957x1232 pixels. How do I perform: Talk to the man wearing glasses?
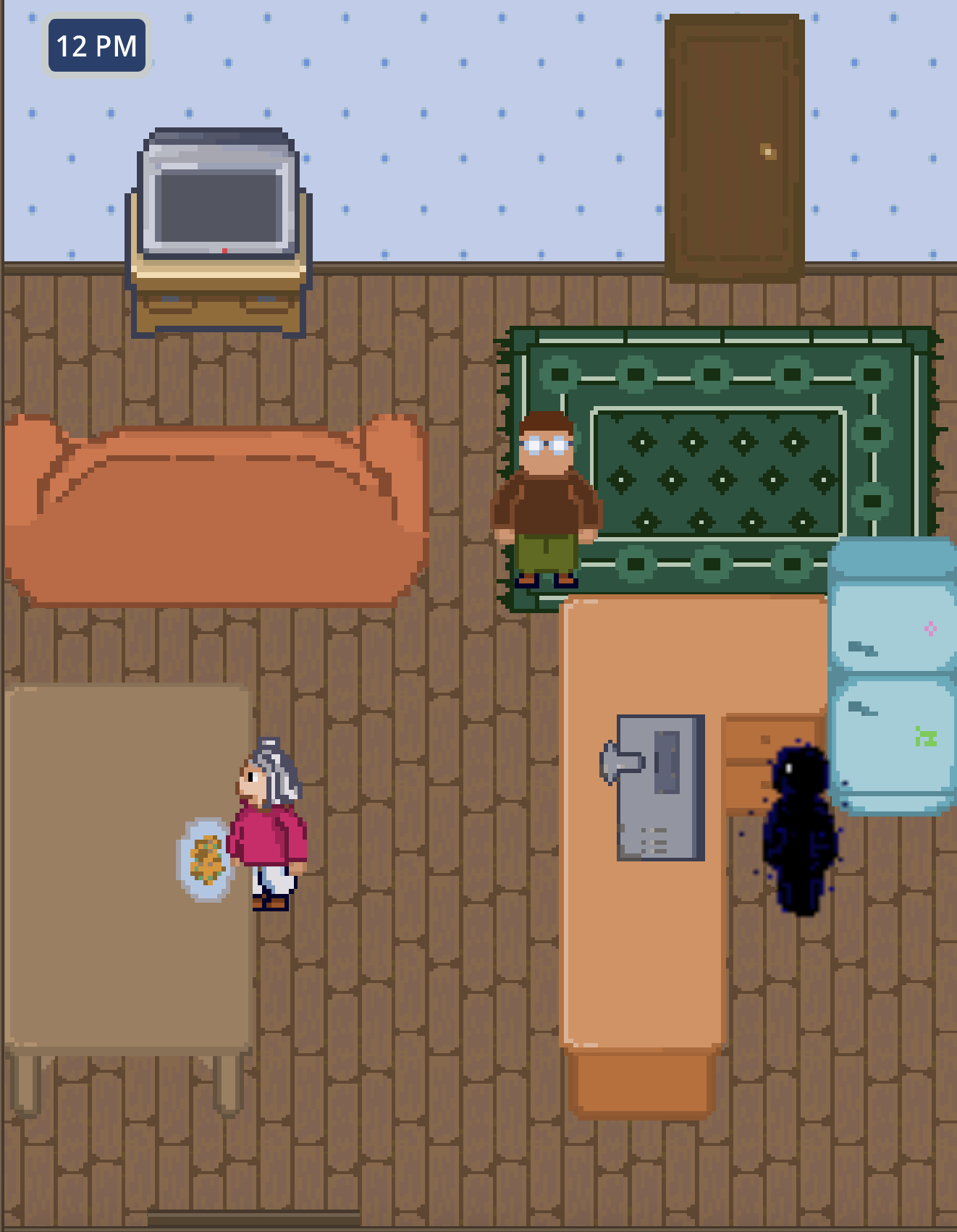coord(546,499)
